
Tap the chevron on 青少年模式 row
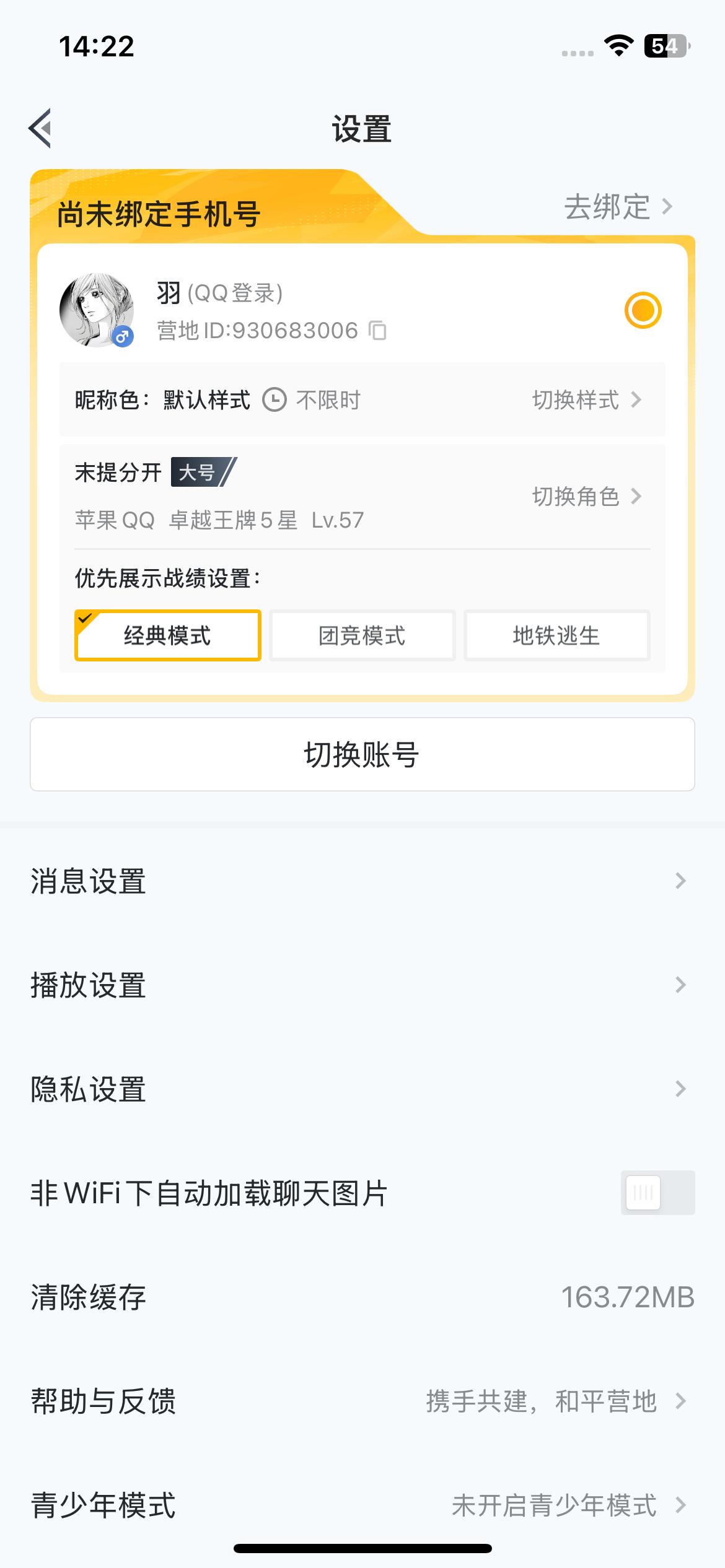coord(680,1504)
